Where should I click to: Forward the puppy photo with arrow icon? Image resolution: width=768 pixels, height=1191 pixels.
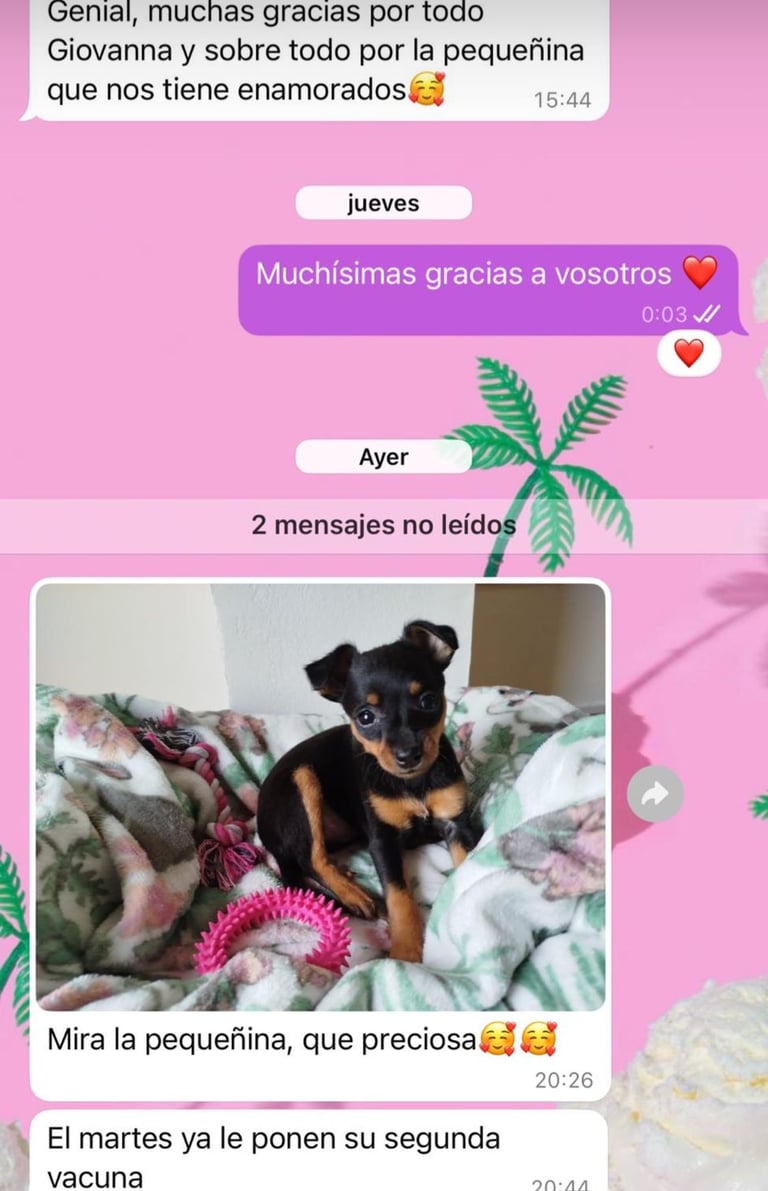tap(655, 795)
